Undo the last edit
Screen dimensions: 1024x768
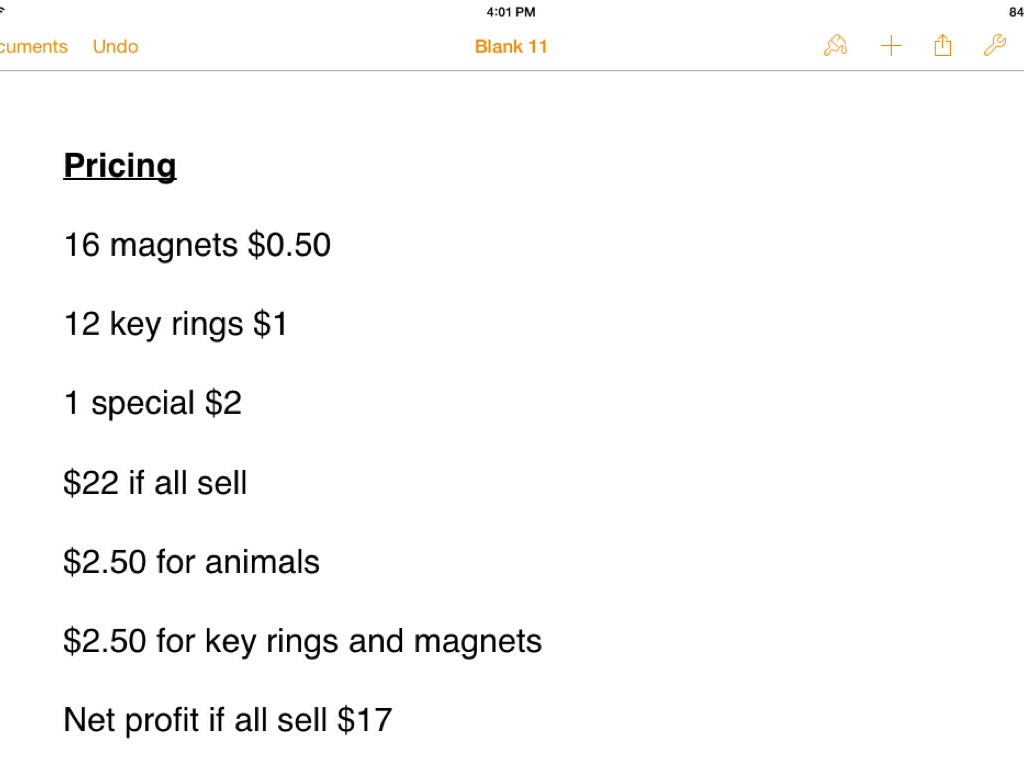(115, 47)
